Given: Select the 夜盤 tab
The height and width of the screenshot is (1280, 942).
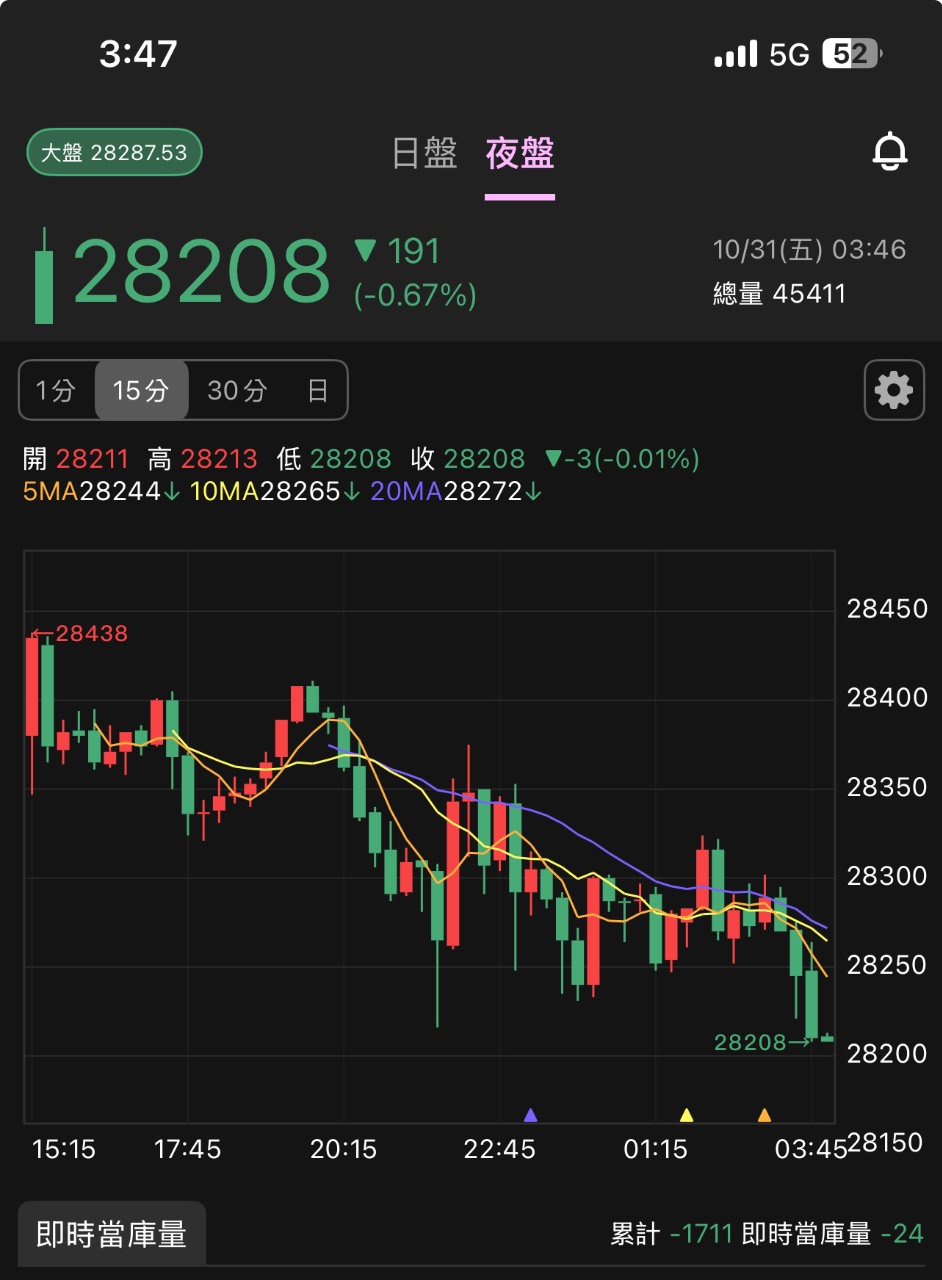Looking at the screenshot, I should [520, 153].
